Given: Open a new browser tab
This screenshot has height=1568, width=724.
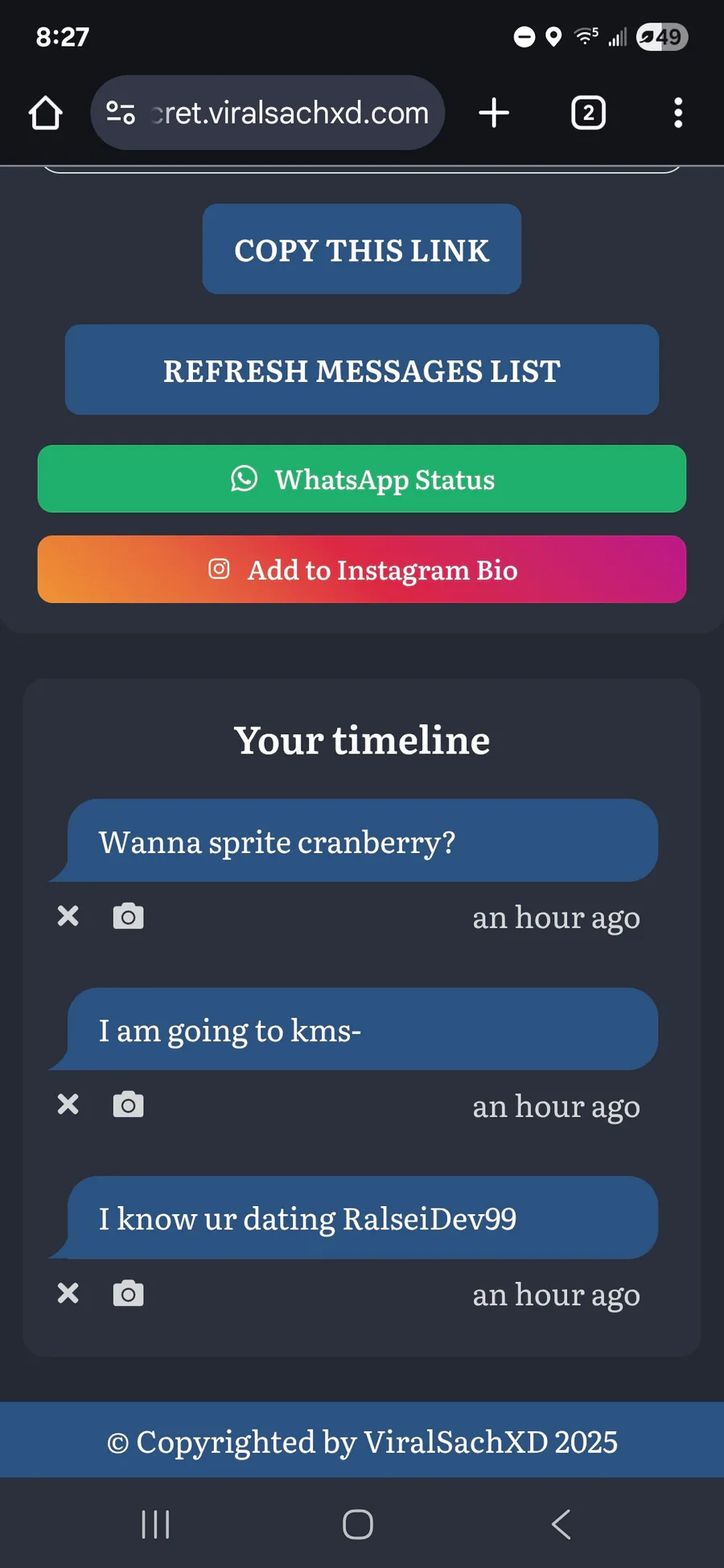Looking at the screenshot, I should [x=494, y=113].
